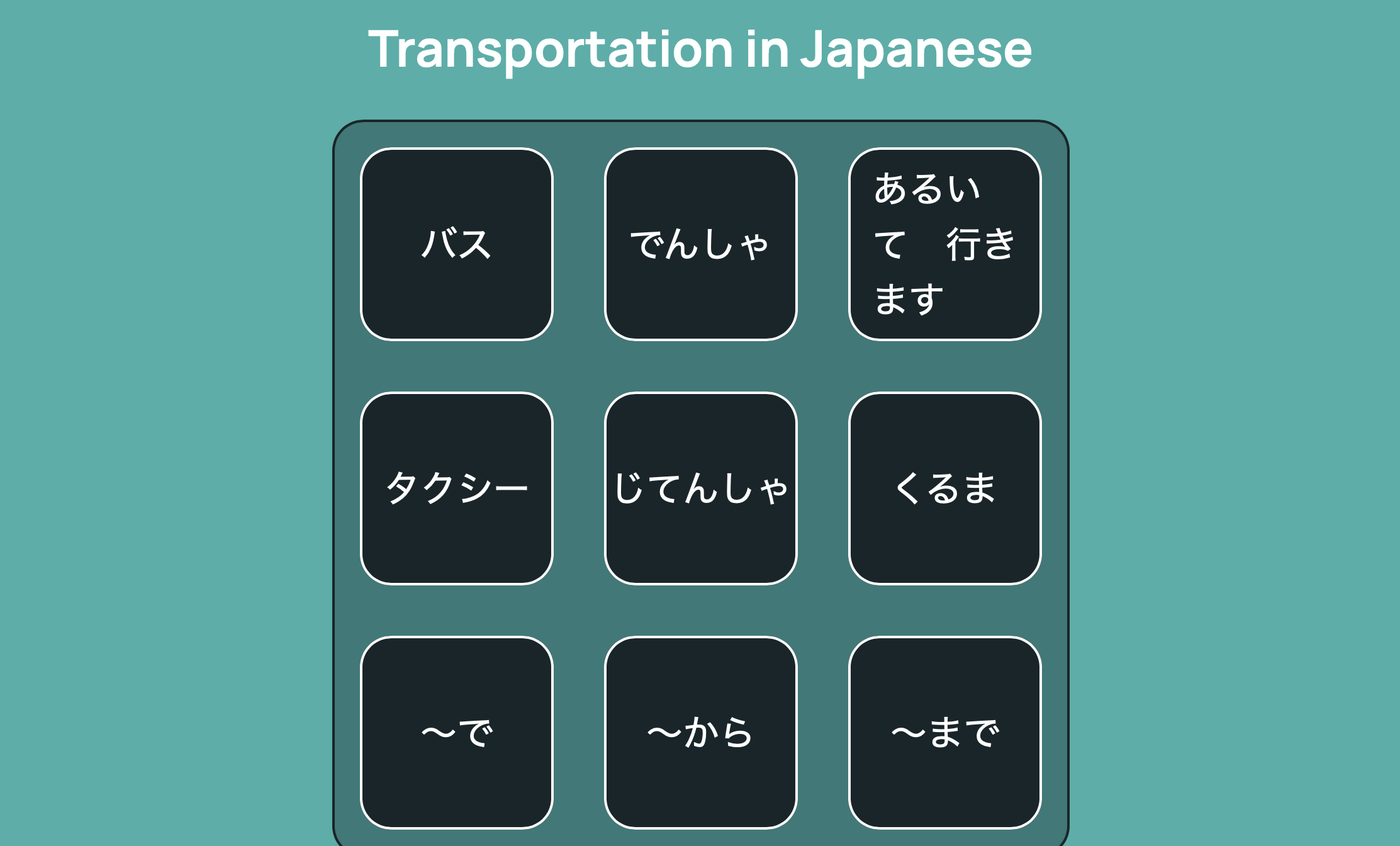Tap the じてんしゃ flashcard
Image resolution: width=1400 pixels, height=846 pixels.
[x=700, y=488]
